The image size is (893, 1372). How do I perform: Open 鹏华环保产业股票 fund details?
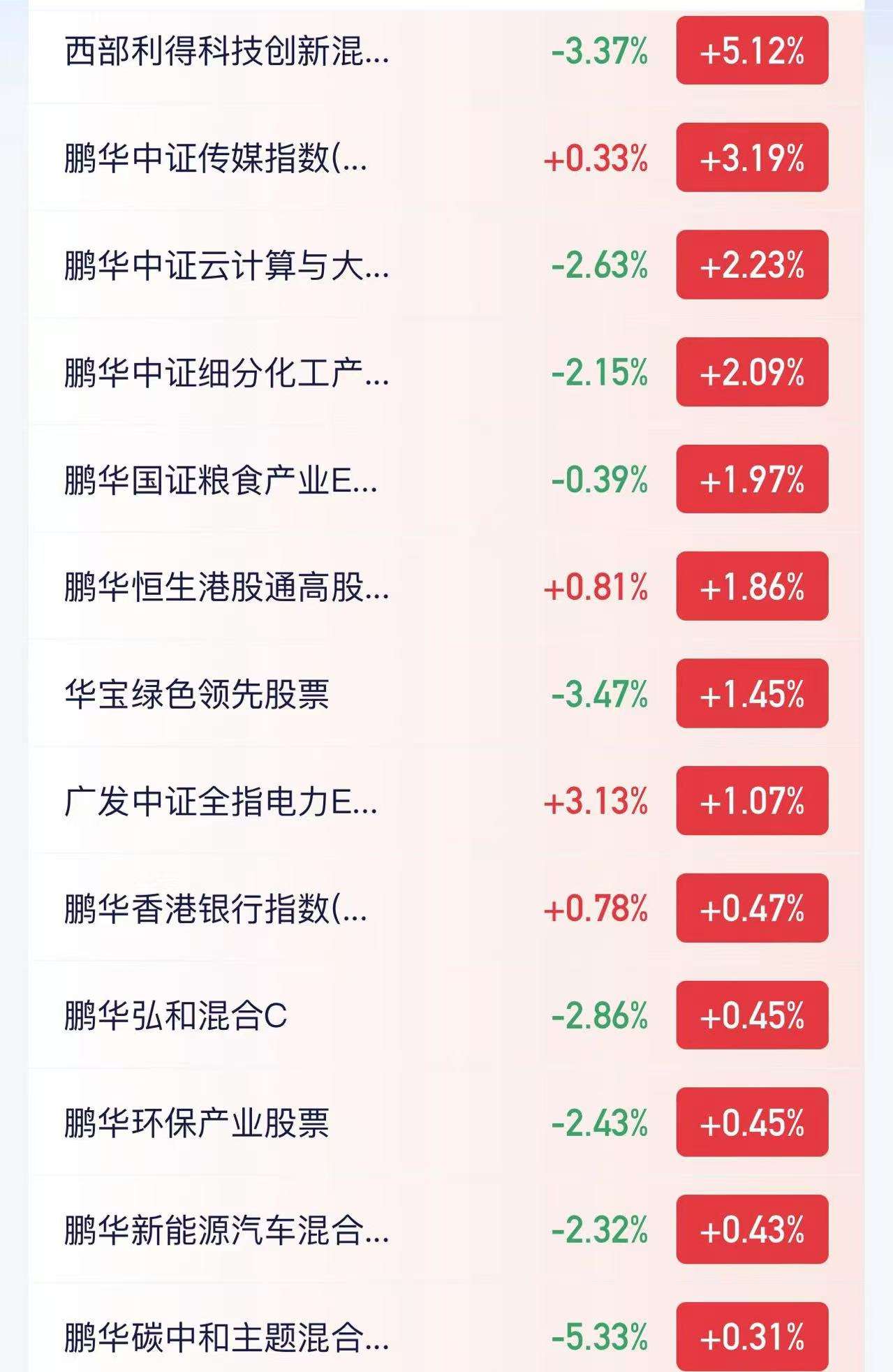click(446, 1123)
